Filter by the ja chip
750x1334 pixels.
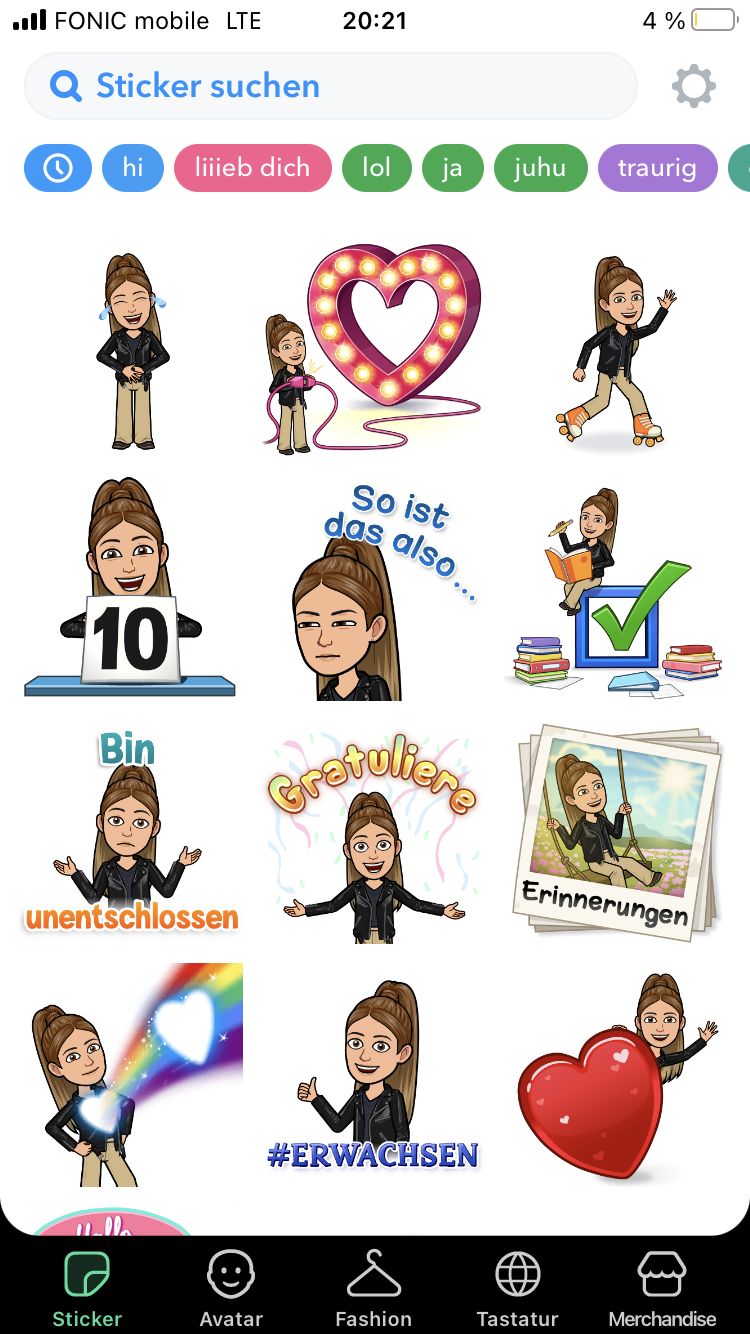point(452,167)
